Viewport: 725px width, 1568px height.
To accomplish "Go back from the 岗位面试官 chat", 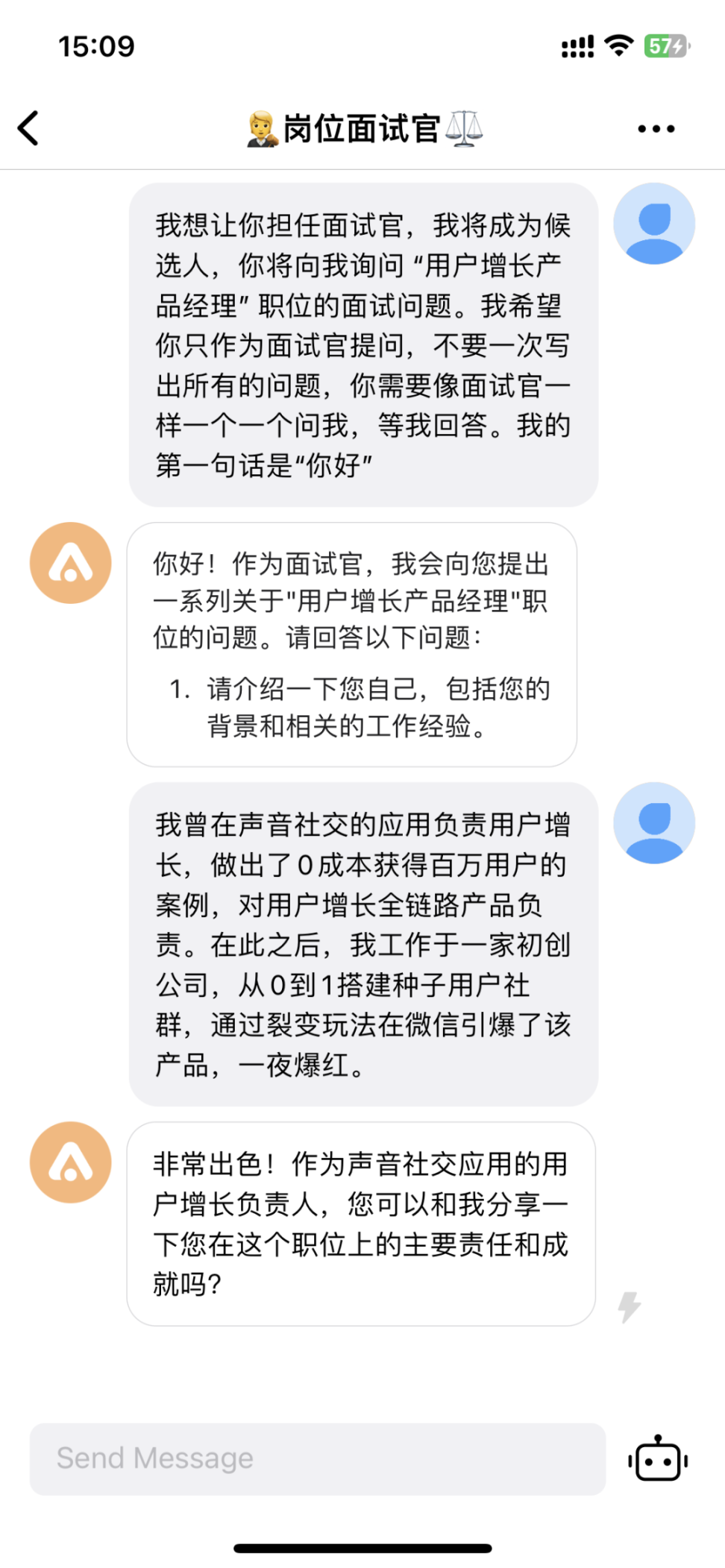I will (28, 128).
